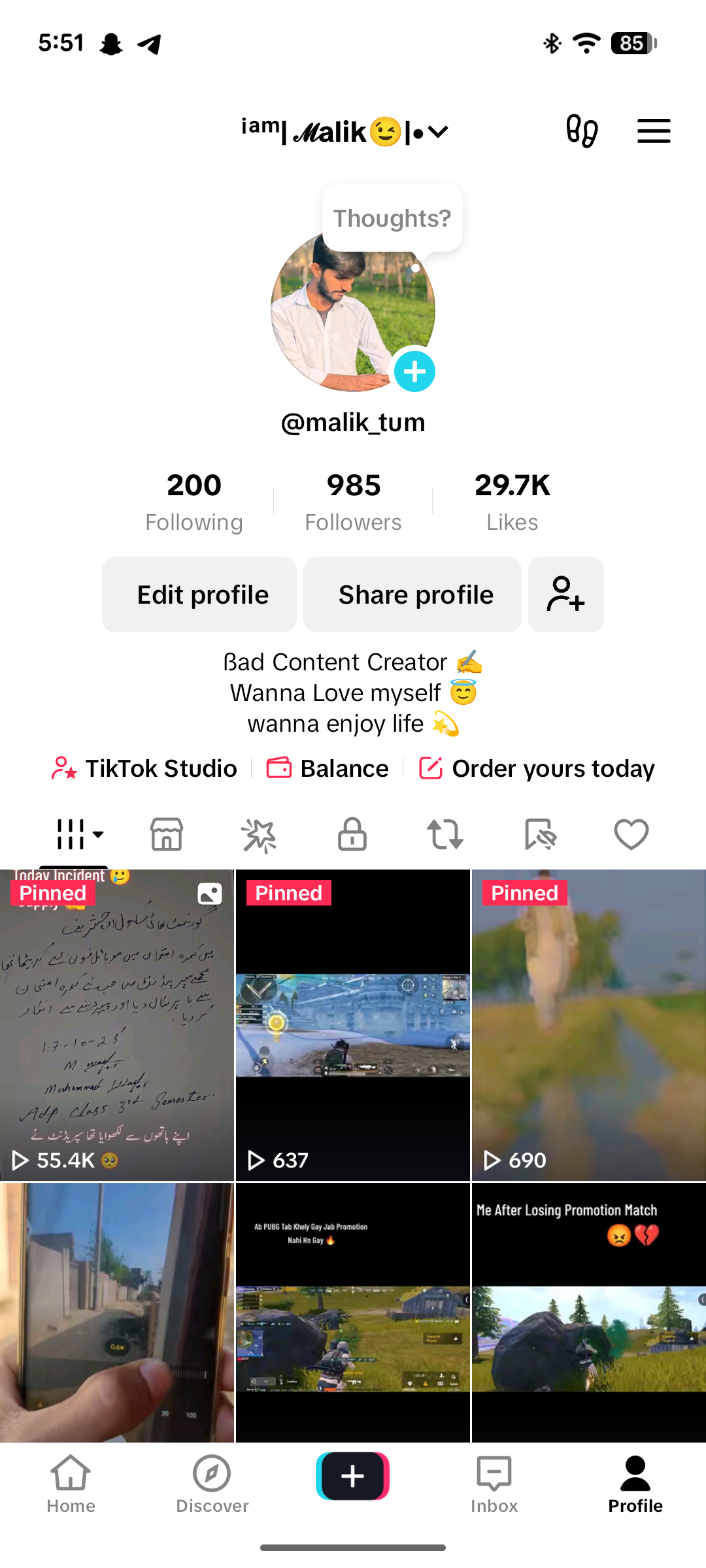Open the hamburger menu
The image size is (706, 1568).
(x=654, y=131)
